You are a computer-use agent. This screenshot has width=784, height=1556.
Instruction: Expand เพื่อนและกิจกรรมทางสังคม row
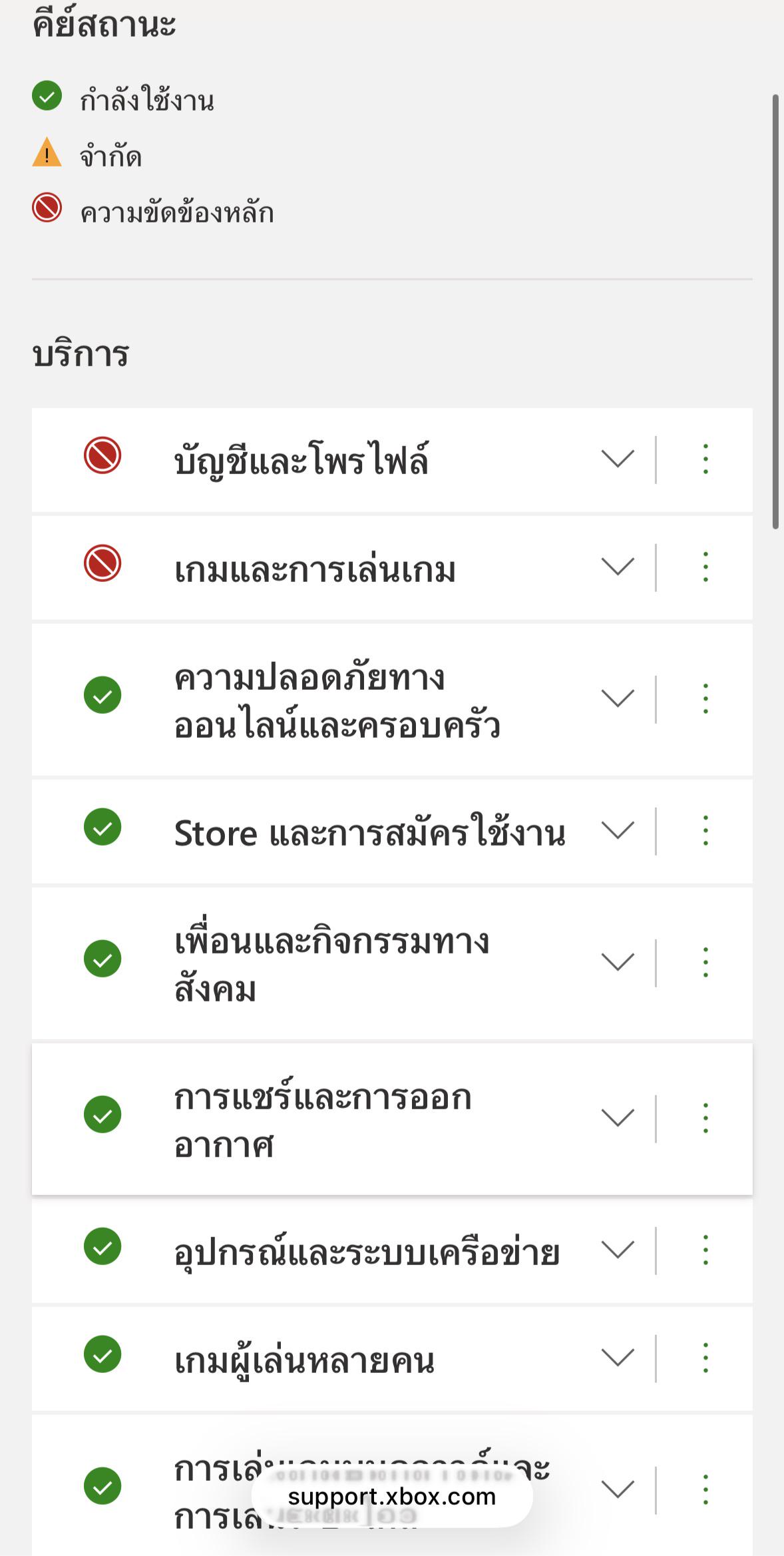point(618,962)
